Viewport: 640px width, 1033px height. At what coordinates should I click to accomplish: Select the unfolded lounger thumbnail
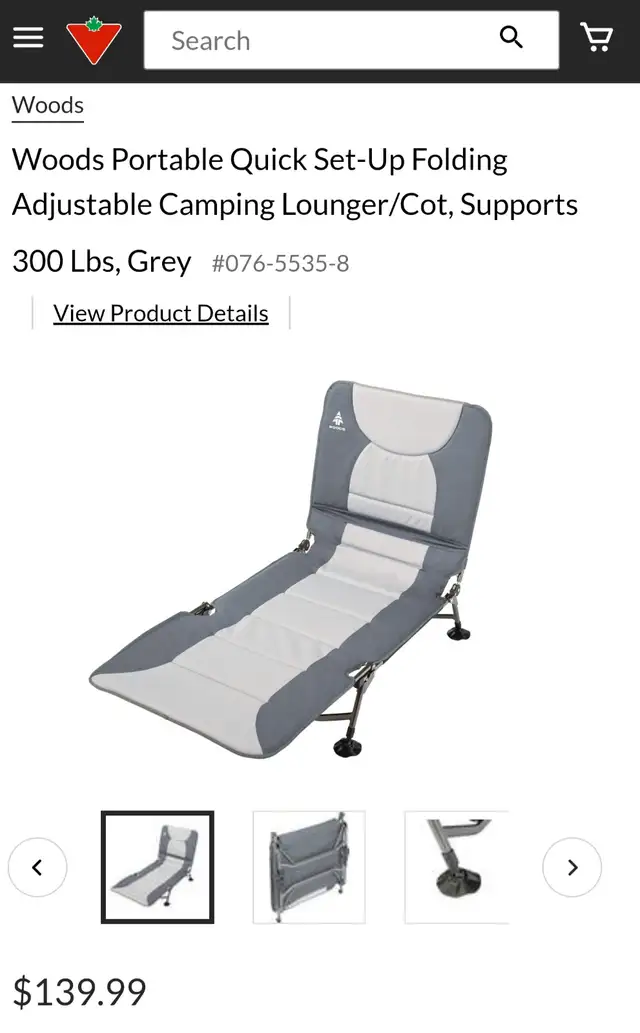tap(158, 867)
